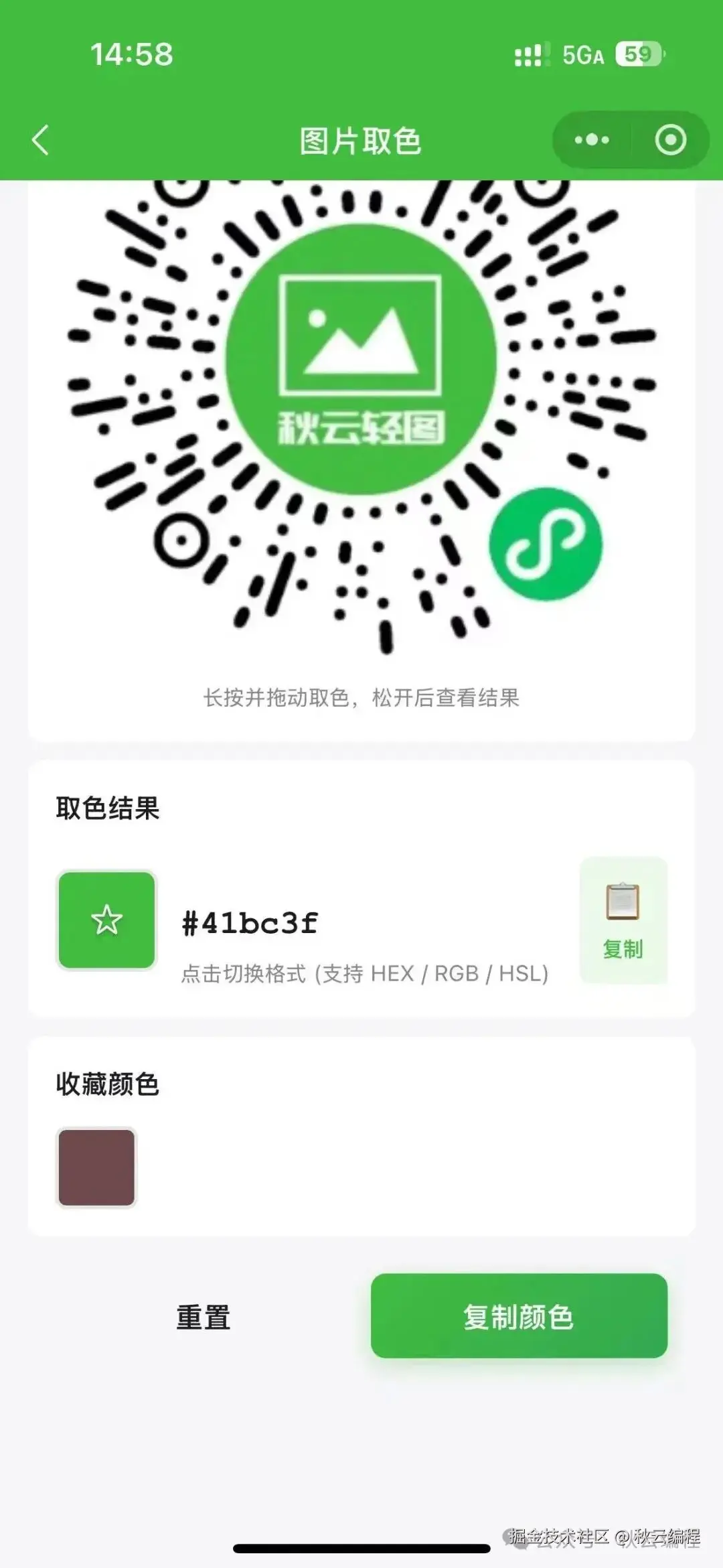Tap the back arrow in the header

pyautogui.click(x=40, y=141)
